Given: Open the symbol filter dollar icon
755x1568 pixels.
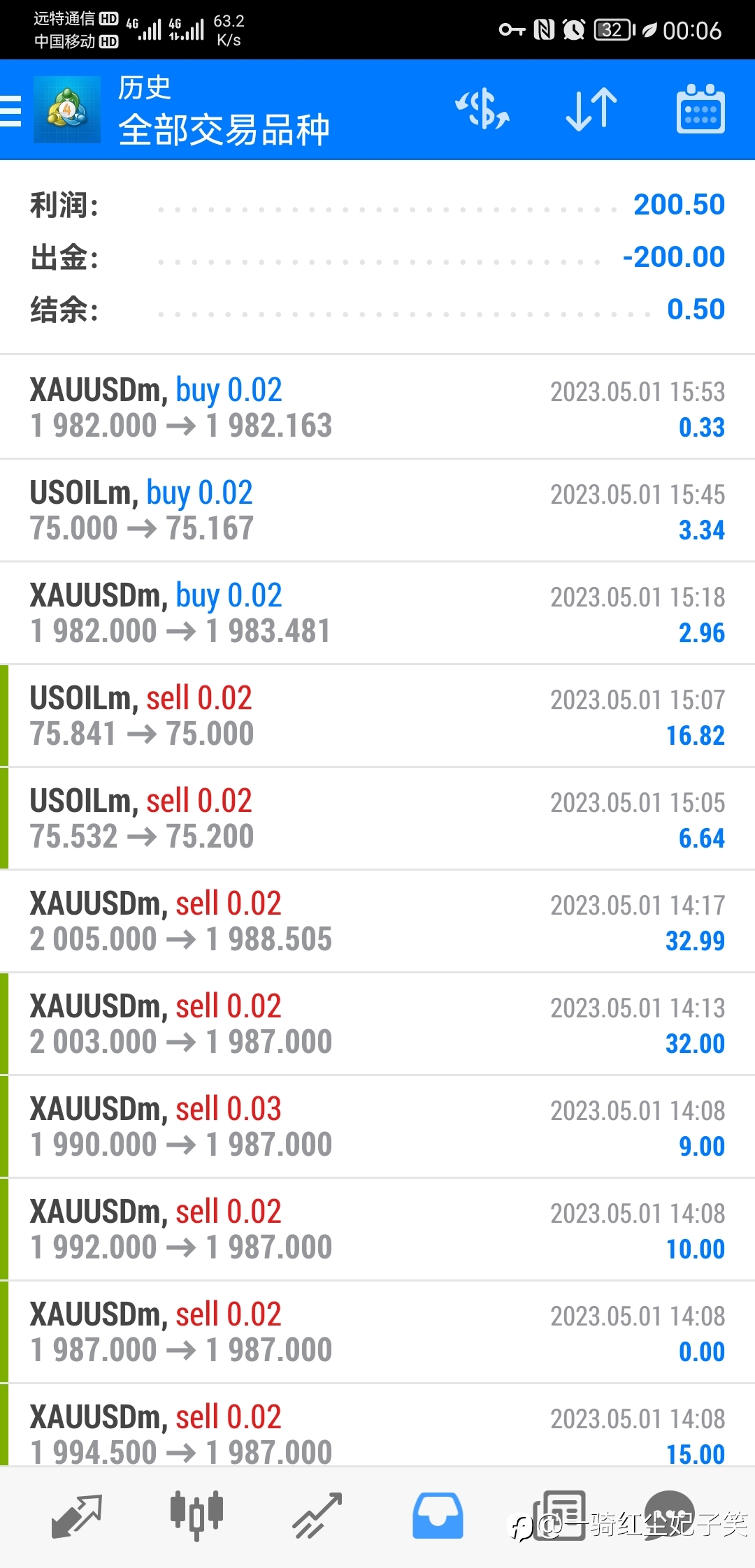Looking at the screenshot, I should (x=482, y=109).
